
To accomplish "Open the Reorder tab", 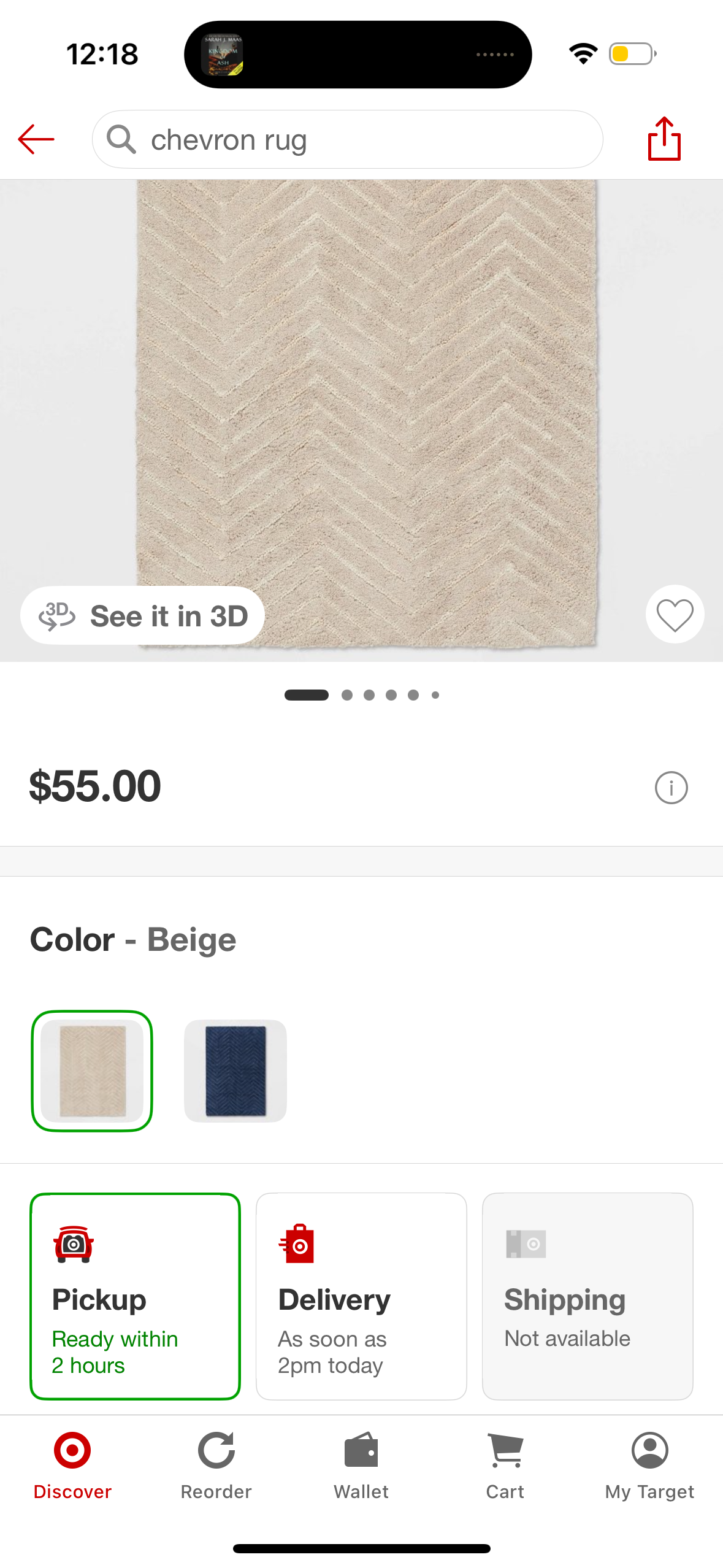I will pyautogui.click(x=216, y=1465).
